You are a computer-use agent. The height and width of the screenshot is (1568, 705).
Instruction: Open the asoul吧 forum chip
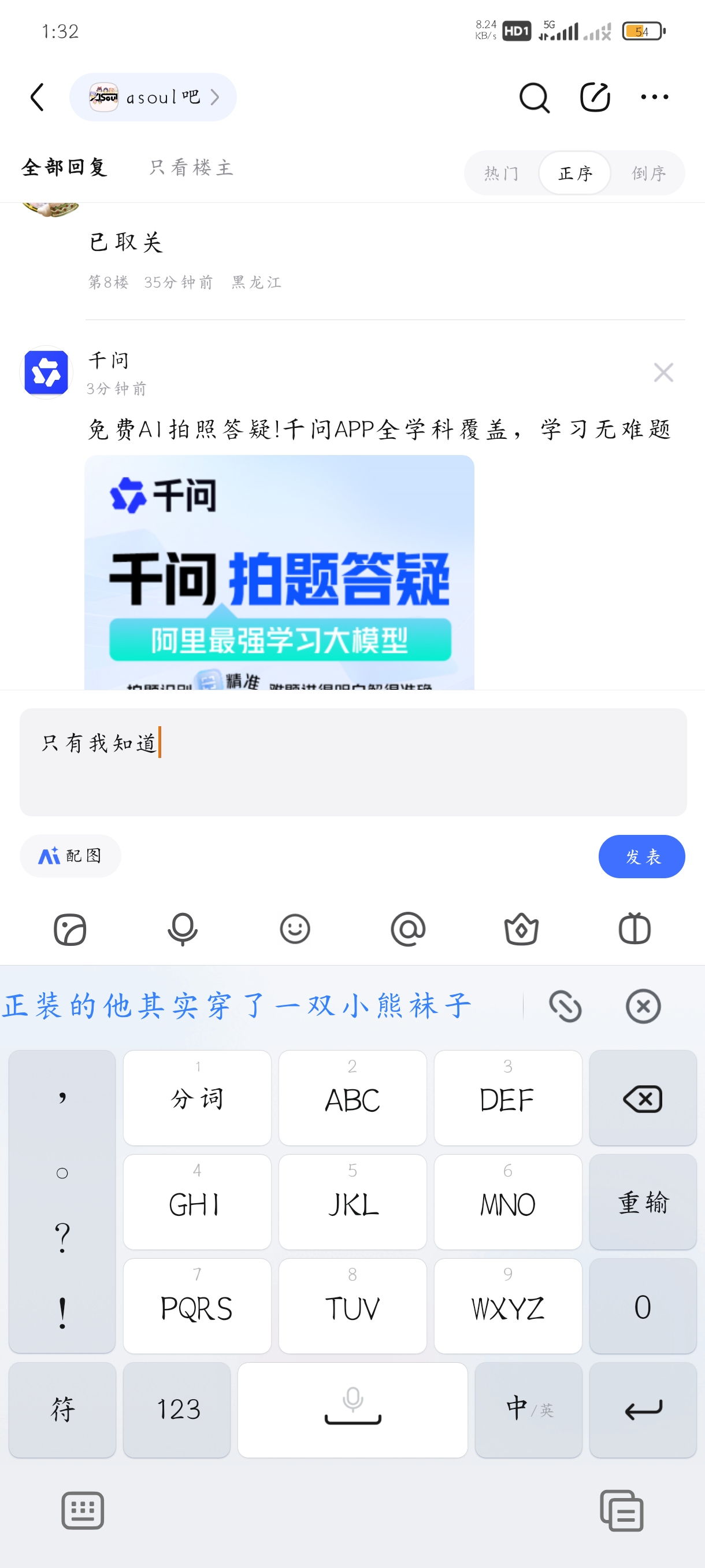point(153,97)
